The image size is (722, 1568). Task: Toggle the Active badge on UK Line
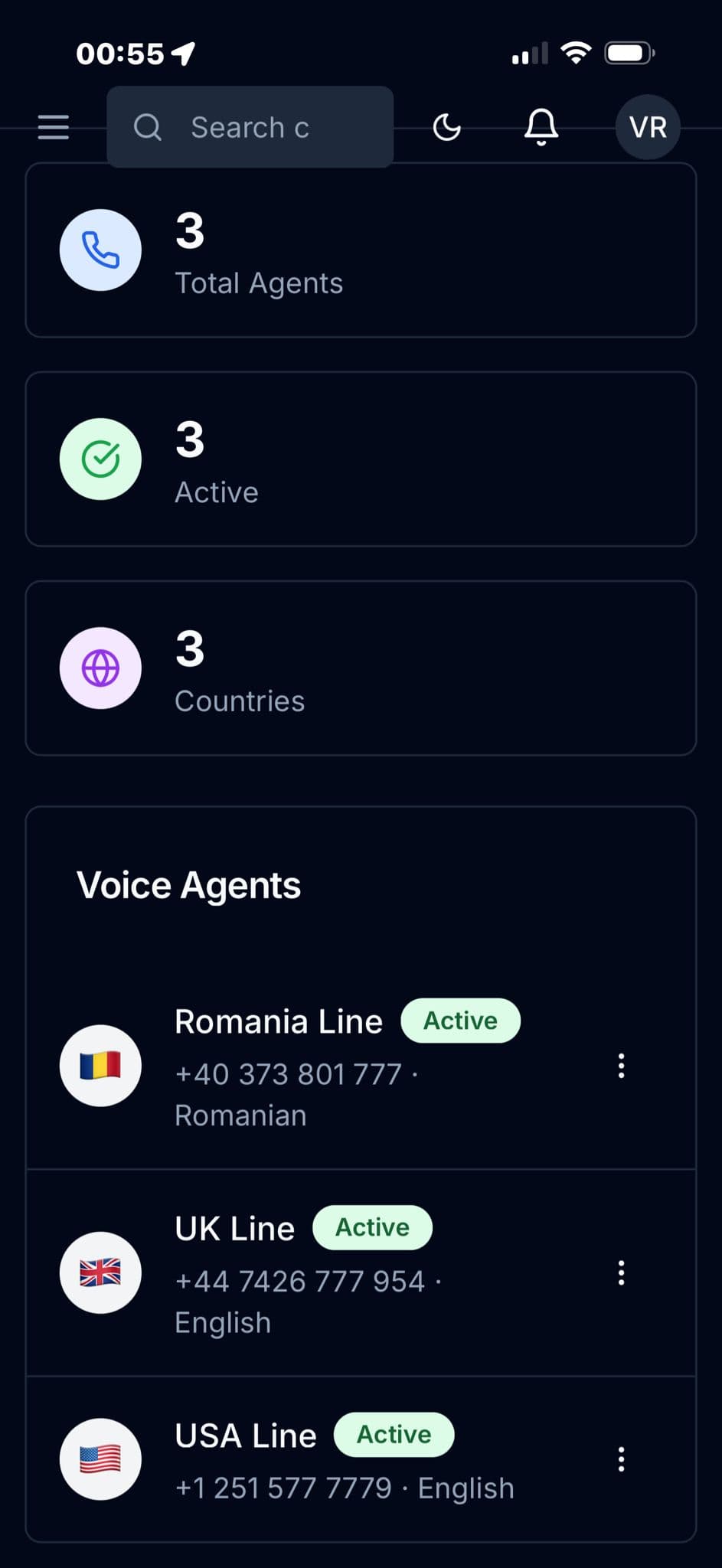(372, 1227)
